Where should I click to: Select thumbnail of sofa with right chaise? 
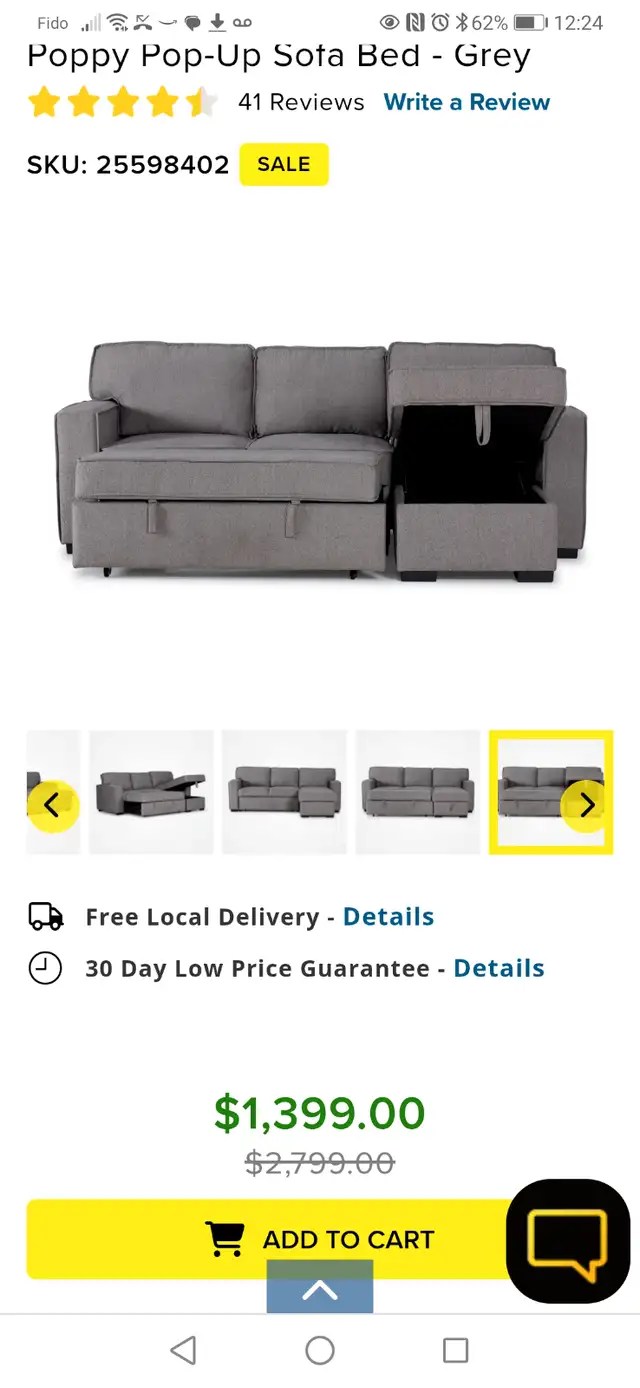[x=284, y=792]
